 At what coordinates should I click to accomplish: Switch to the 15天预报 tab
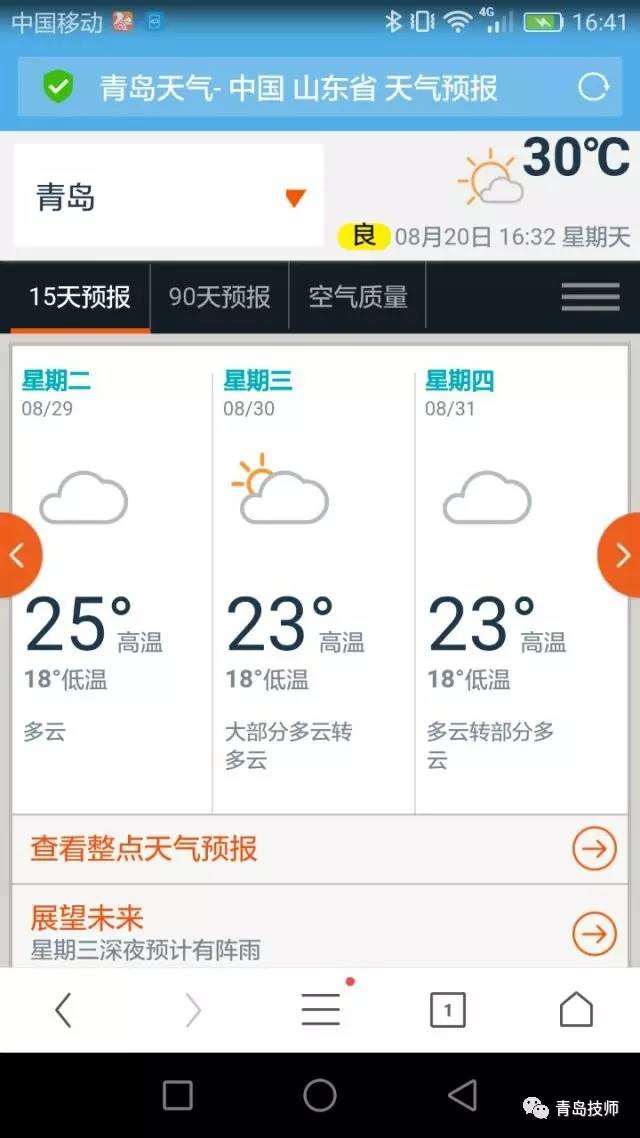click(x=80, y=297)
